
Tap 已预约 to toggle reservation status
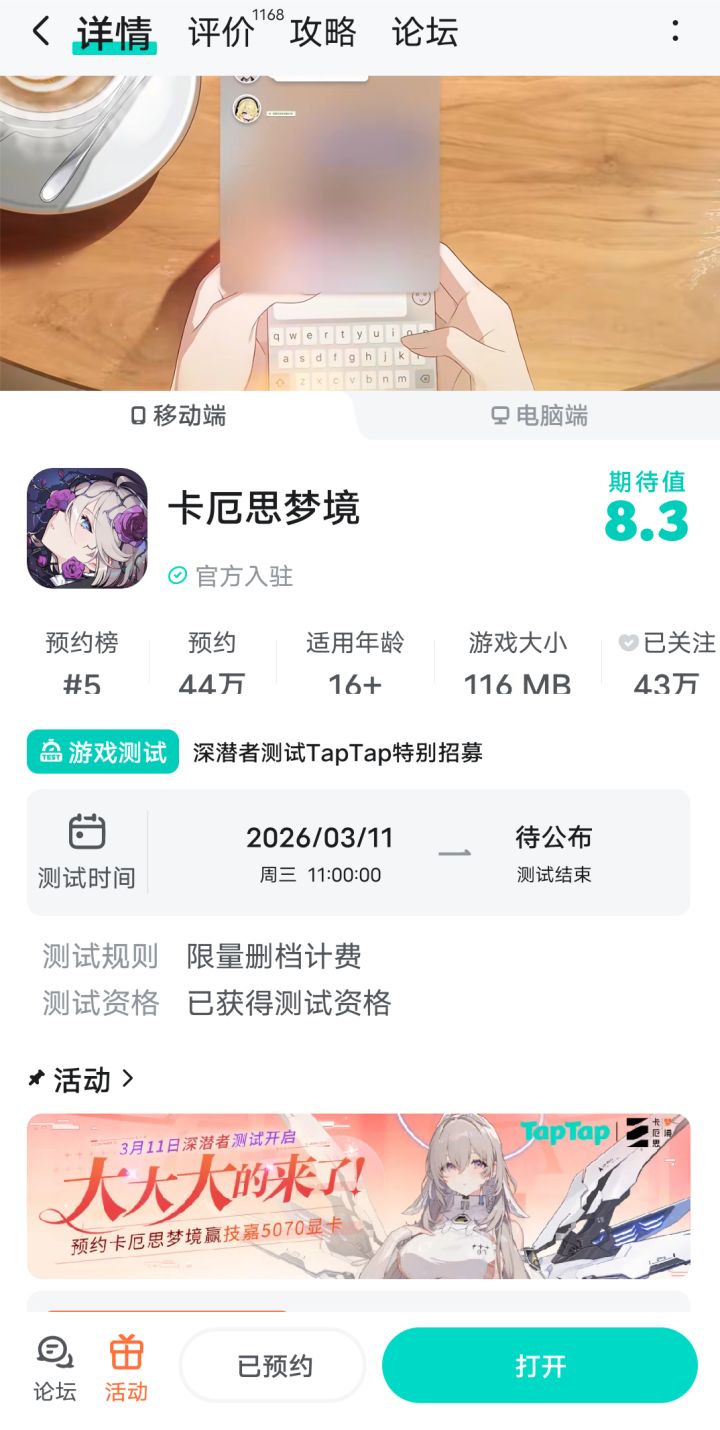[x=270, y=1364]
